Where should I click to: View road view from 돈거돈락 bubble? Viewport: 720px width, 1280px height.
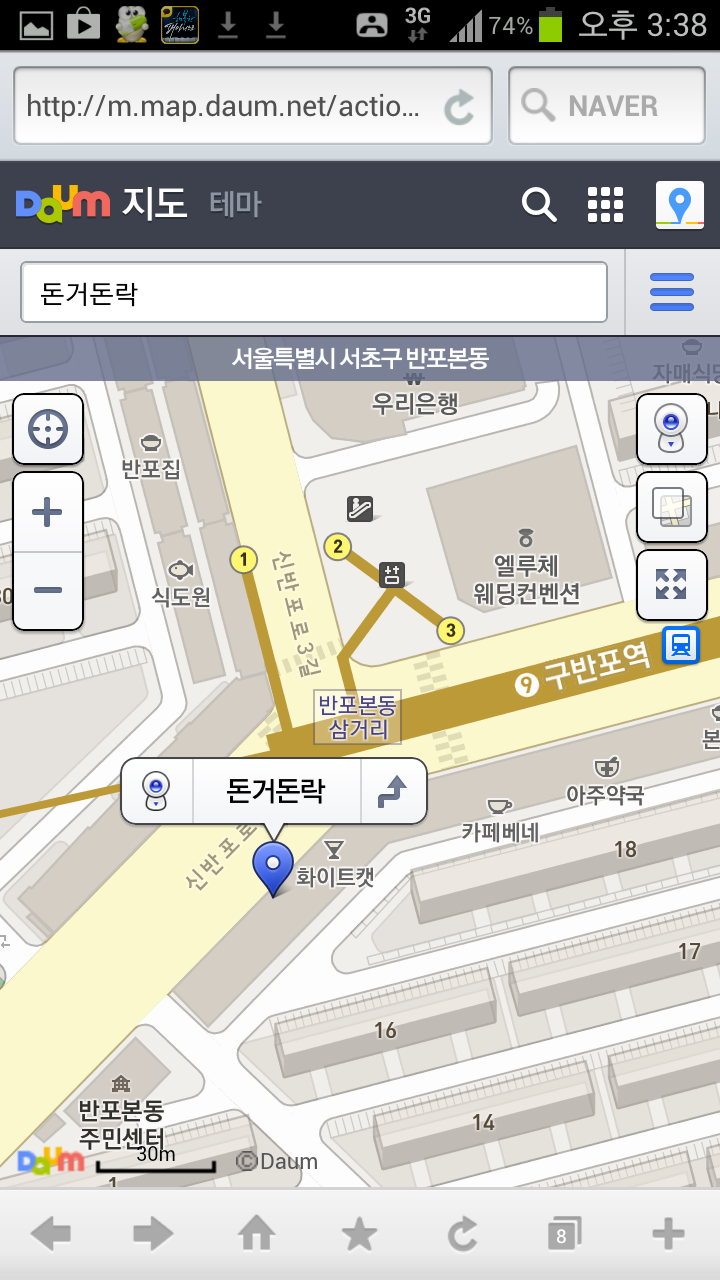point(156,791)
